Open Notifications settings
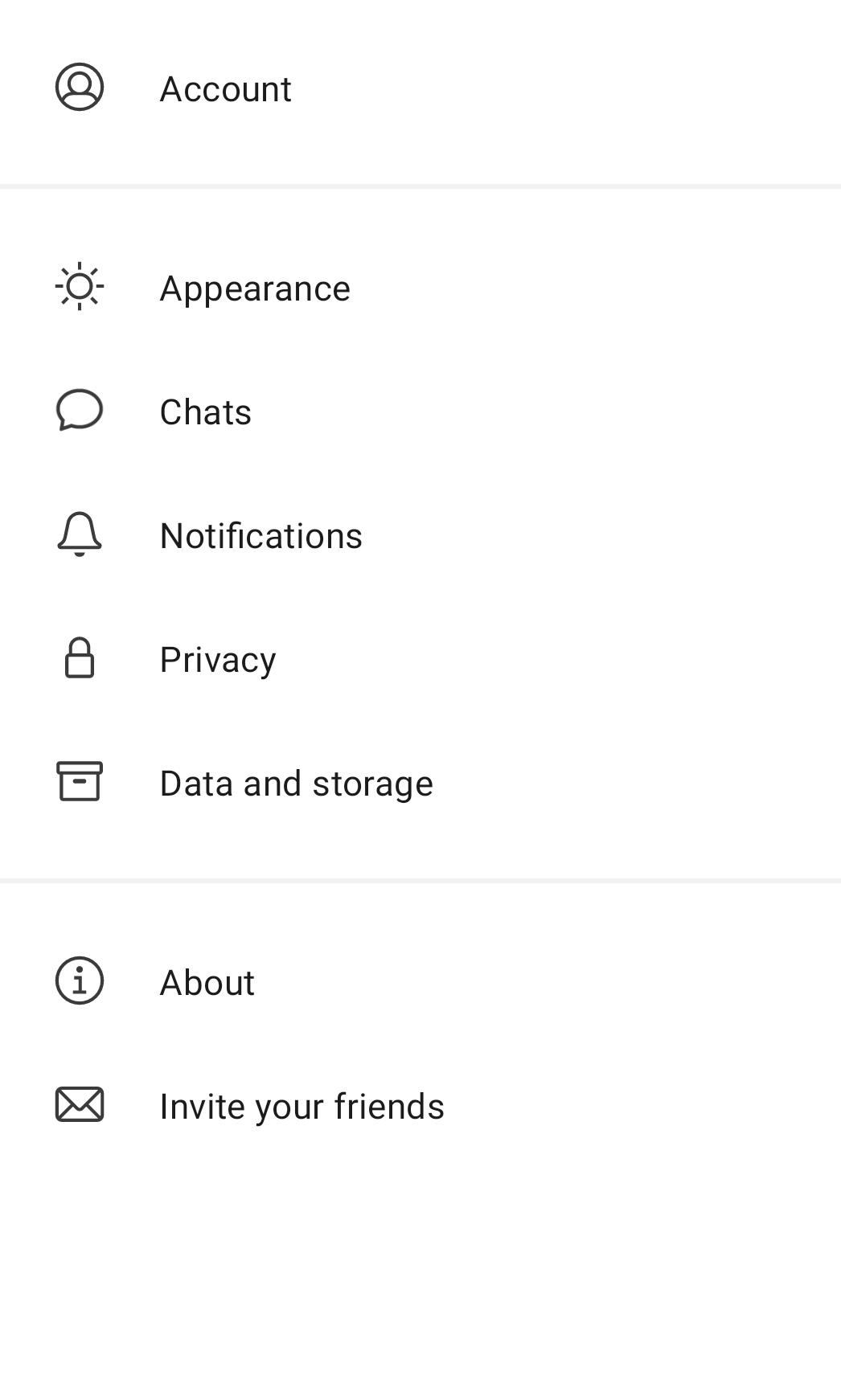 (420, 535)
